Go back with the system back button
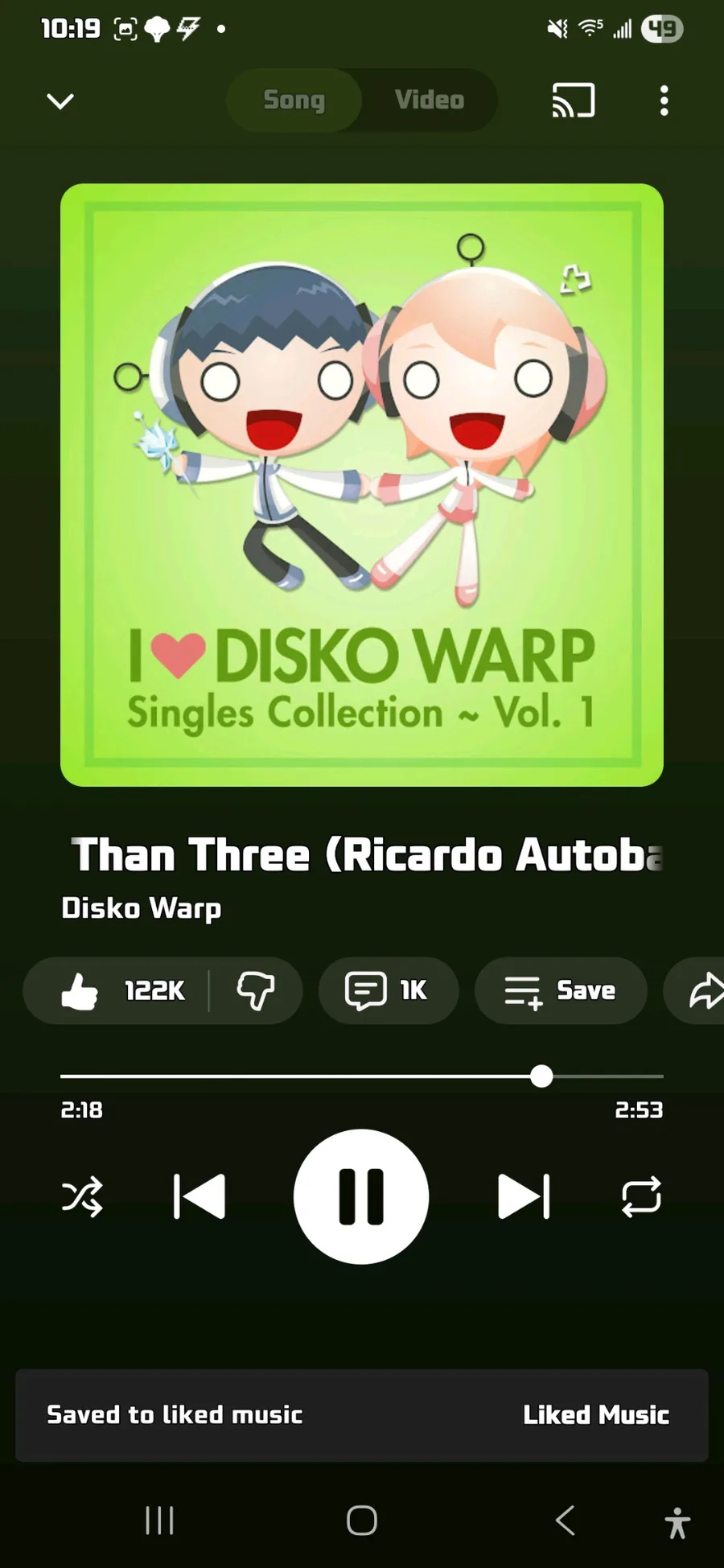The image size is (724, 1568). [566, 1520]
